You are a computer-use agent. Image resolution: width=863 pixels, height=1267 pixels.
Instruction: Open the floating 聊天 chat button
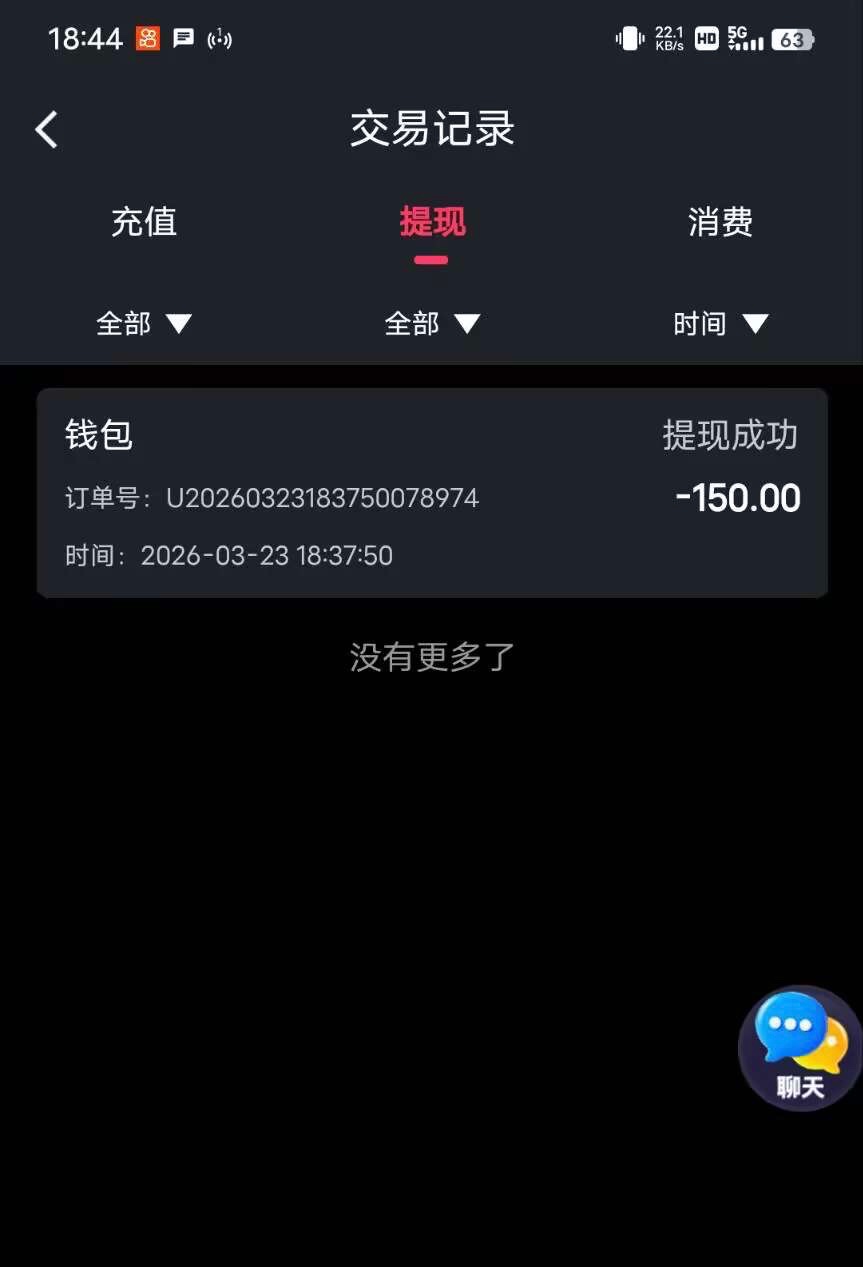800,1049
